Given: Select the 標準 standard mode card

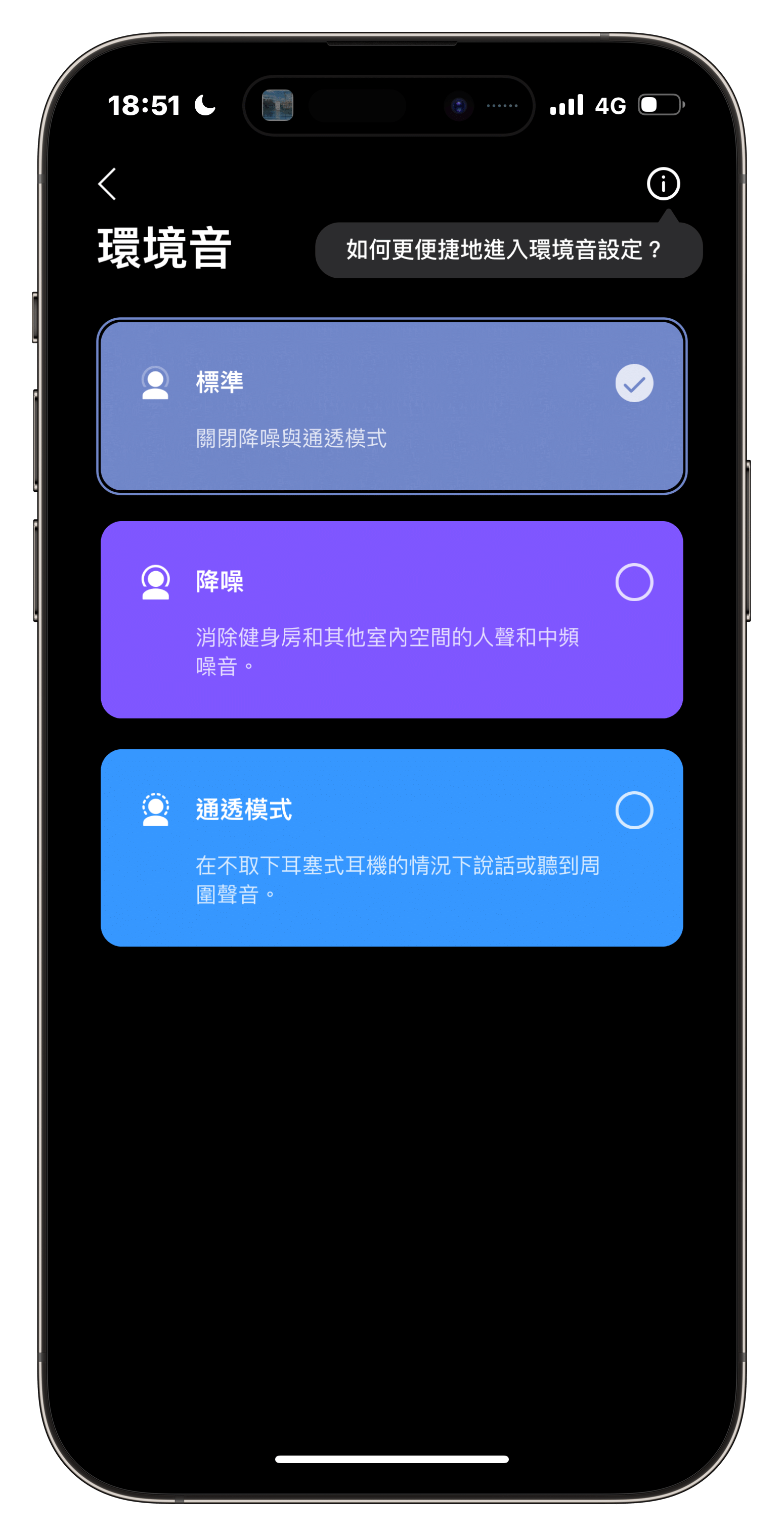Looking at the screenshot, I should (x=391, y=406).
